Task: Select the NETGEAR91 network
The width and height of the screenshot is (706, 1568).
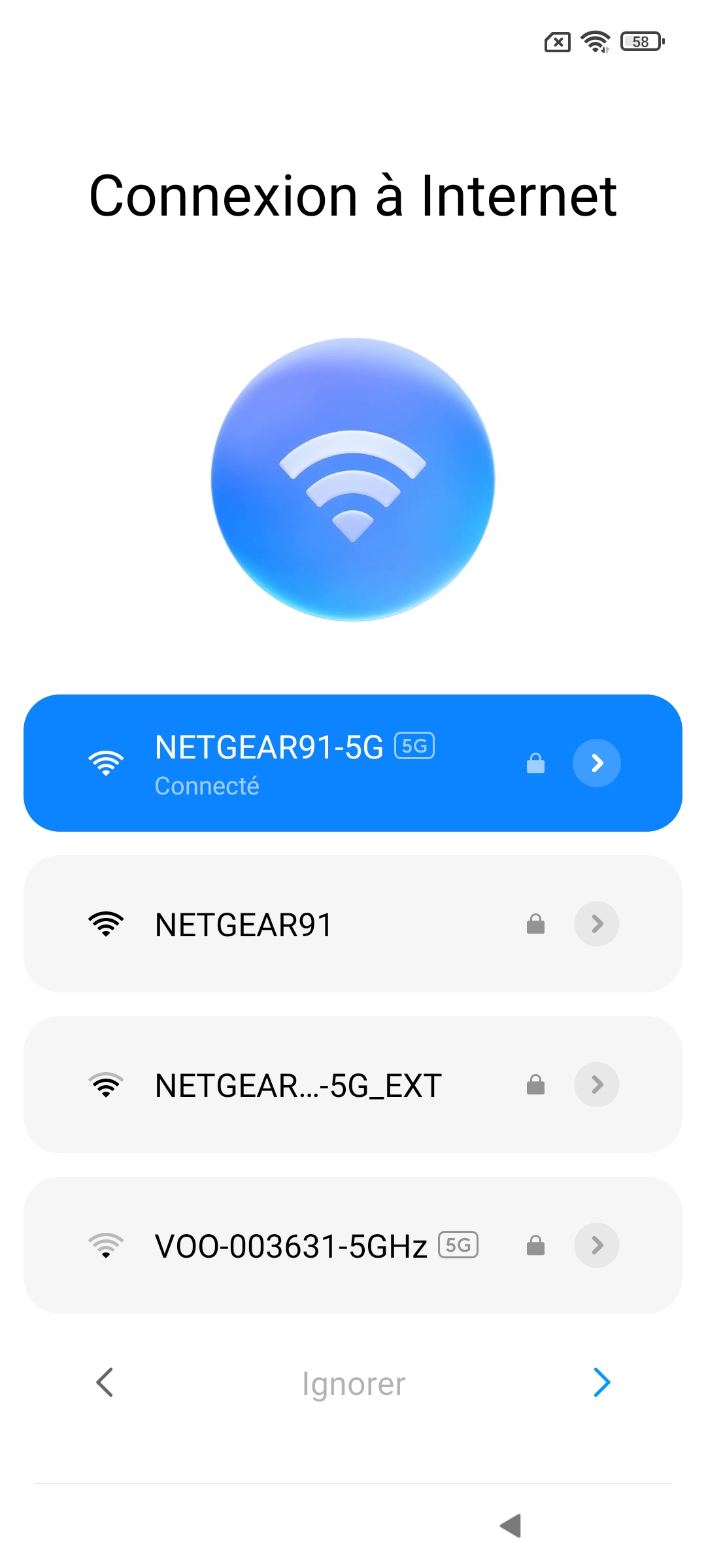Action: (x=294, y=924)
